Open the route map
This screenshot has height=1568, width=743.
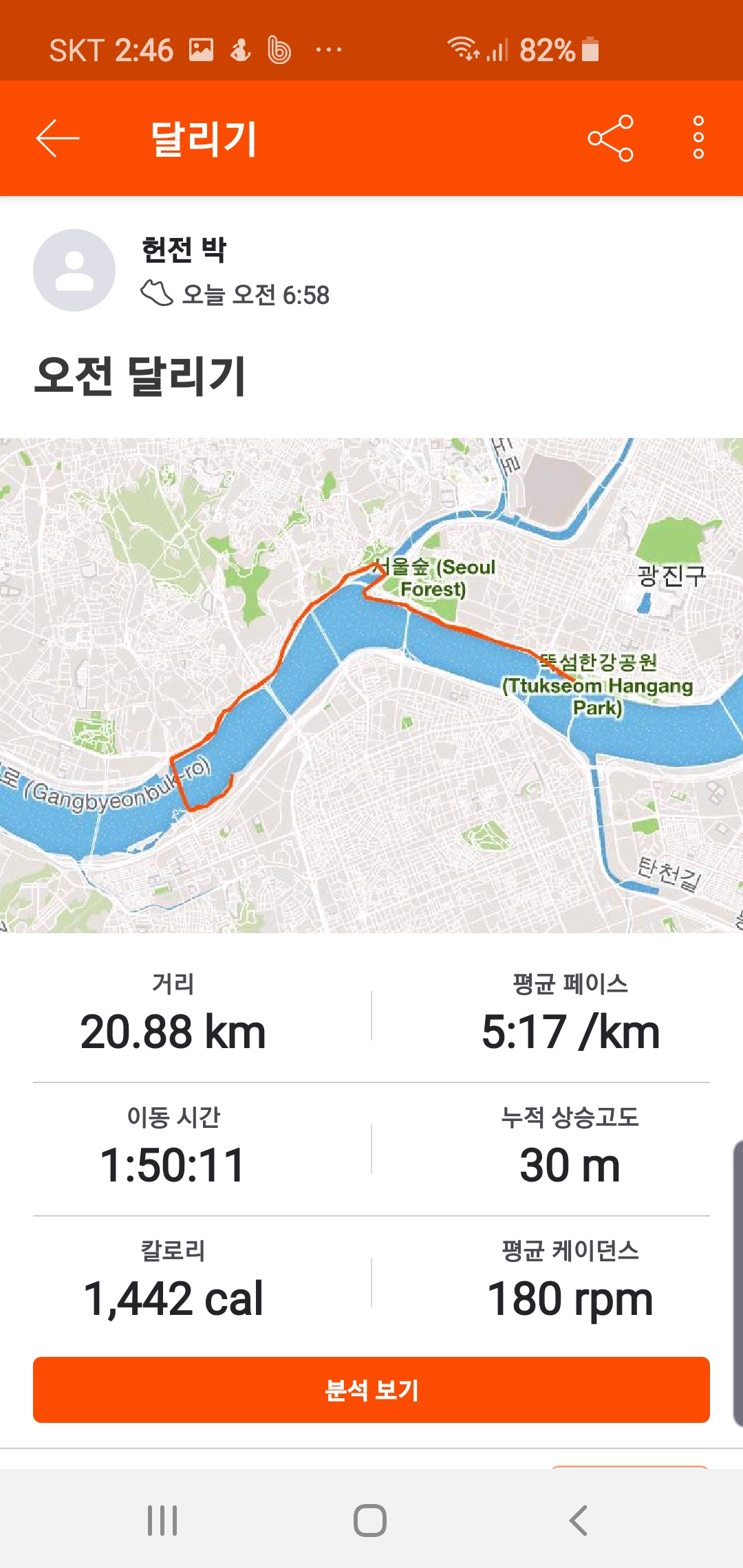pyautogui.click(x=371, y=685)
